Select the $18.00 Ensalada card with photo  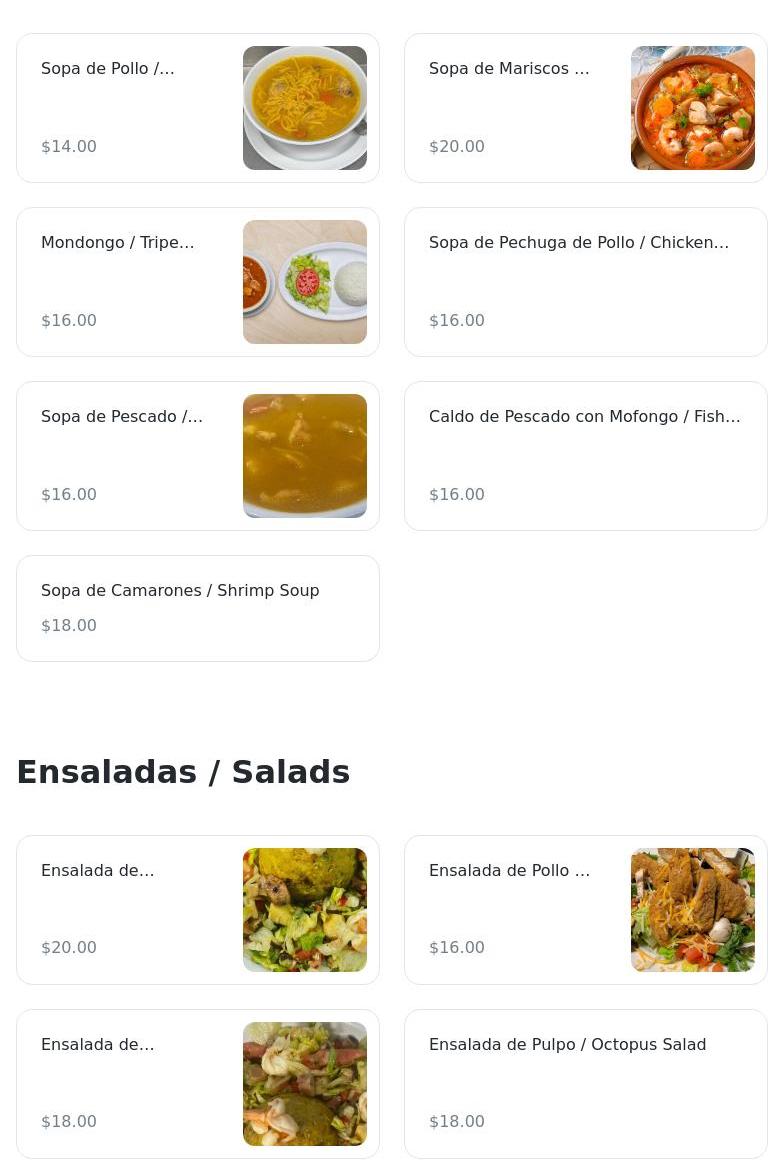pos(197,1084)
